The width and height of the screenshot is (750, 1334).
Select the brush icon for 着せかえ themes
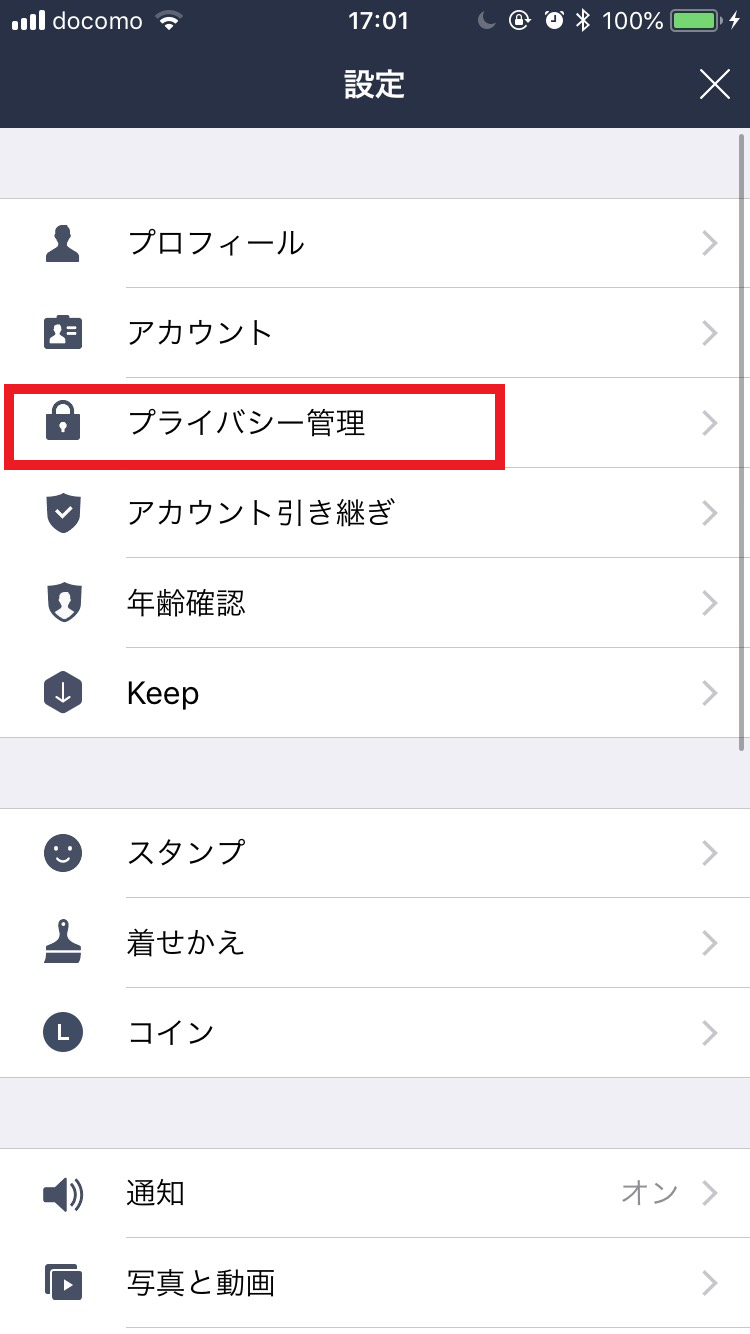pos(63,943)
